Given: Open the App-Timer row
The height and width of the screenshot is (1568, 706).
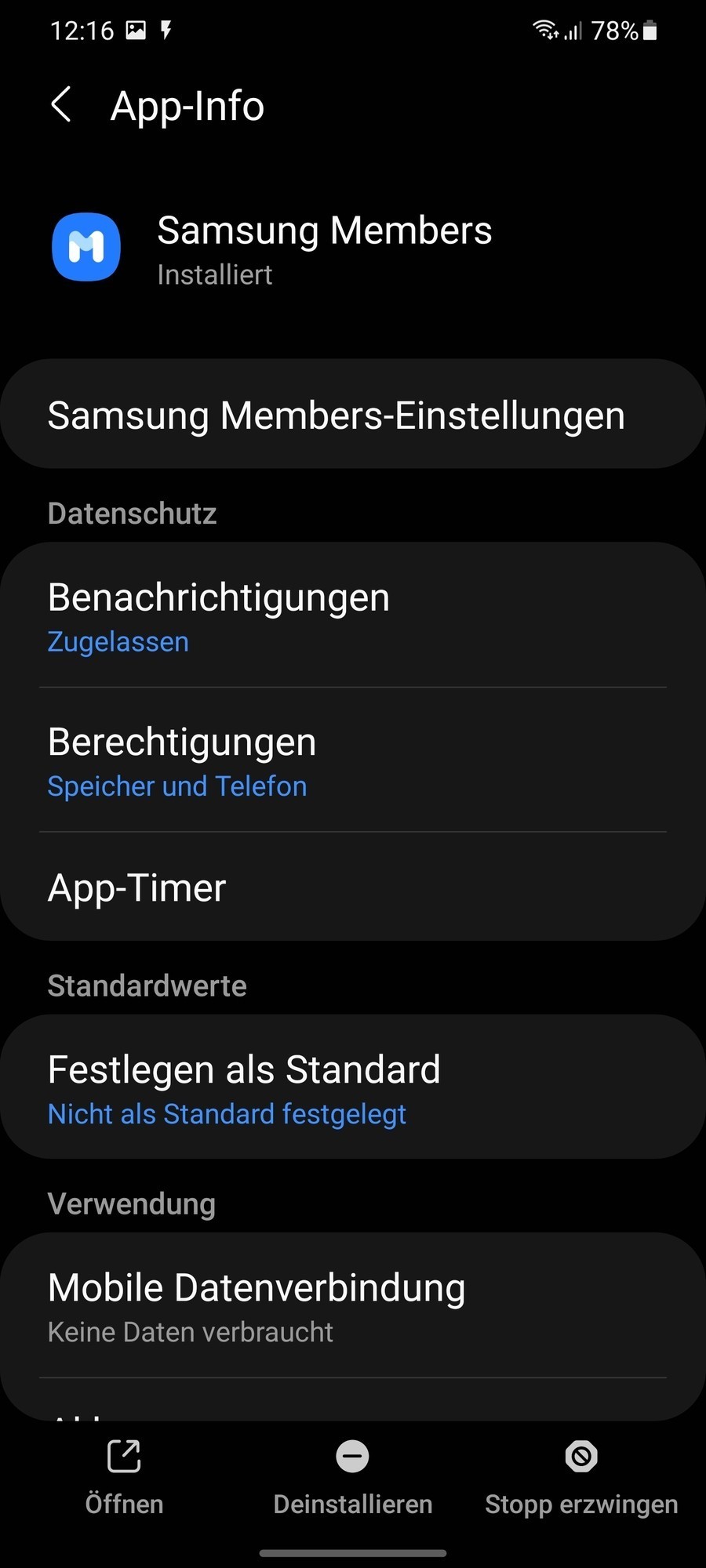Looking at the screenshot, I should point(353,887).
